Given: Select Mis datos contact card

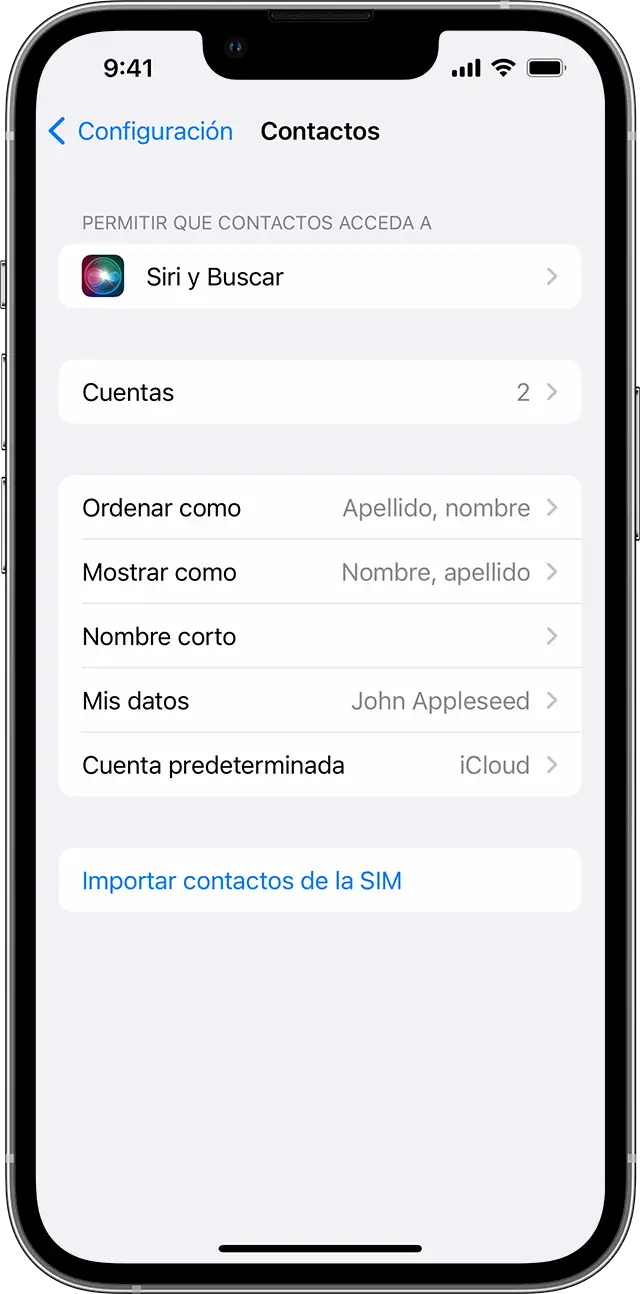Looking at the screenshot, I should click(x=320, y=700).
